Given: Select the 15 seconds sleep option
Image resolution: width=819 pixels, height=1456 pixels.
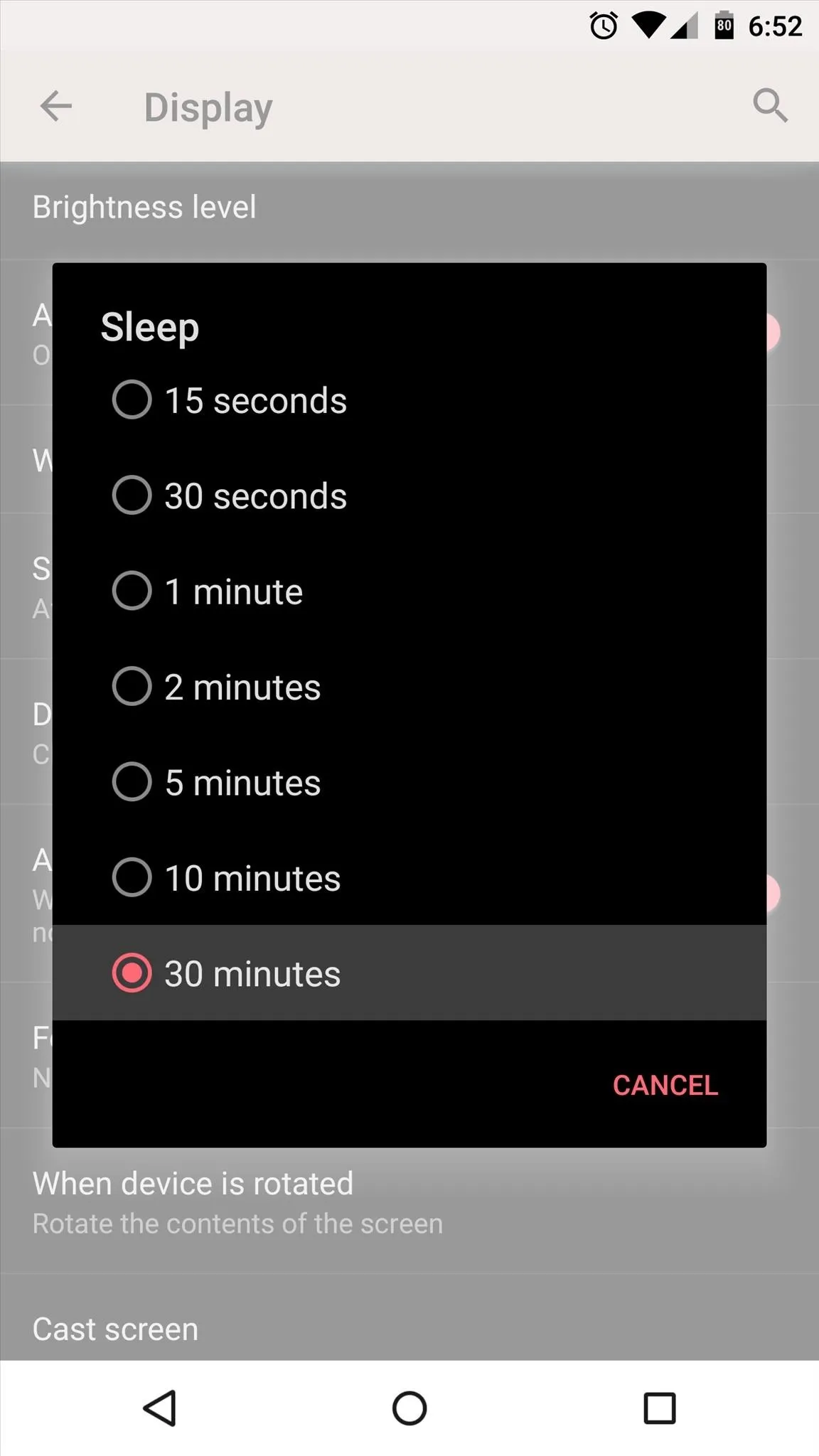Looking at the screenshot, I should pyautogui.click(x=409, y=400).
